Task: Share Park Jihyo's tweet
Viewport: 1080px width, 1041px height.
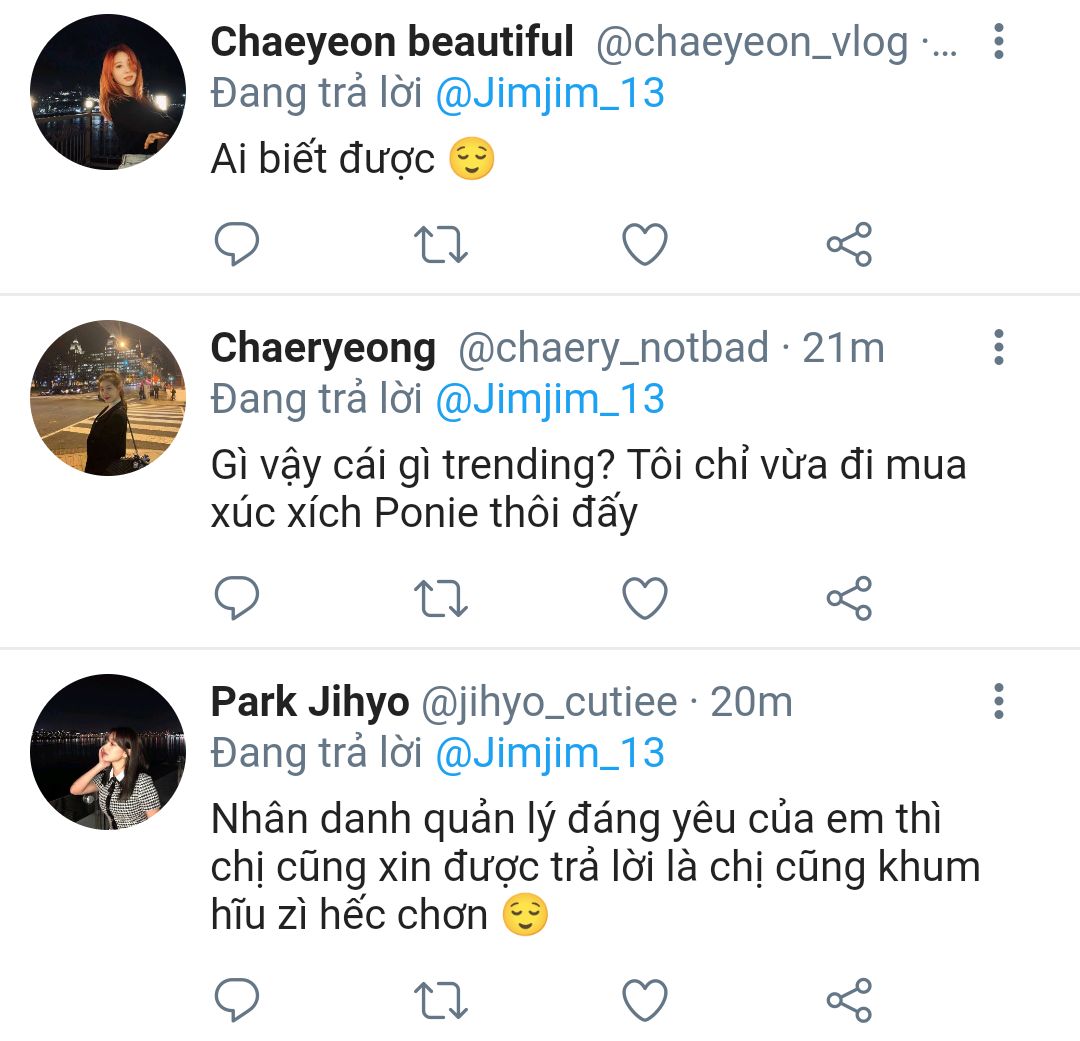Action: (x=849, y=999)
